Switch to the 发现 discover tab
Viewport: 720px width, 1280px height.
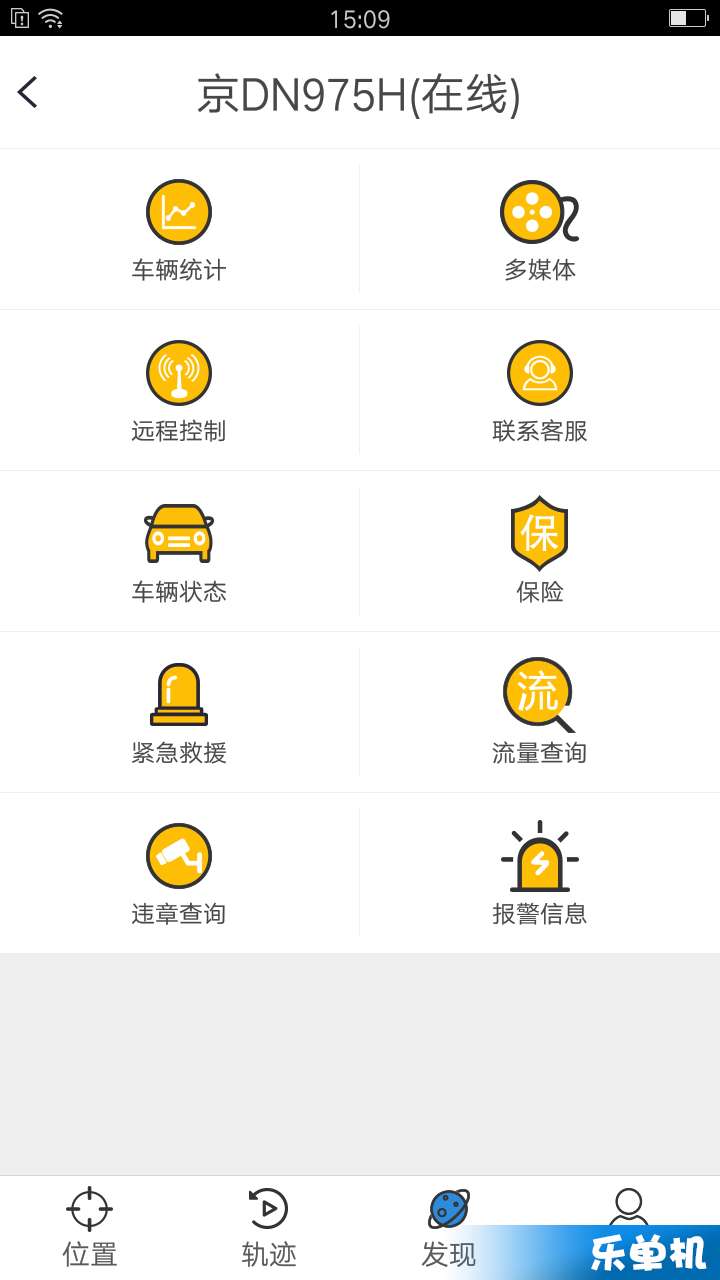(x=449, y=1228)
